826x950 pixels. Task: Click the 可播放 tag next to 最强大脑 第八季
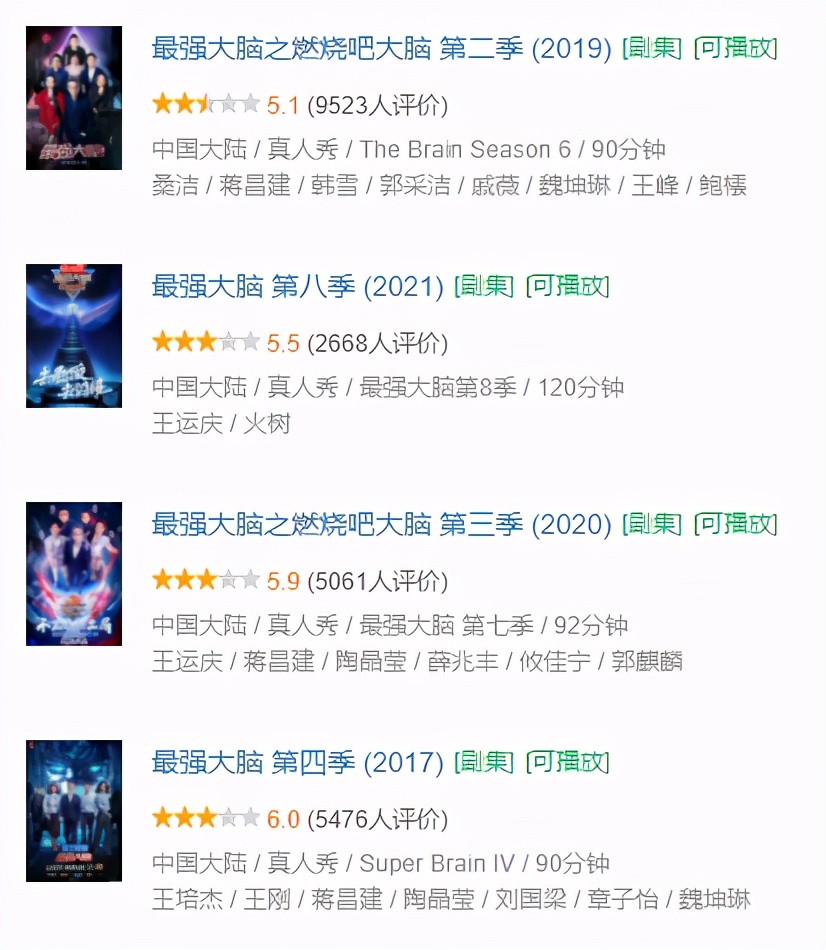click(567, 283)
